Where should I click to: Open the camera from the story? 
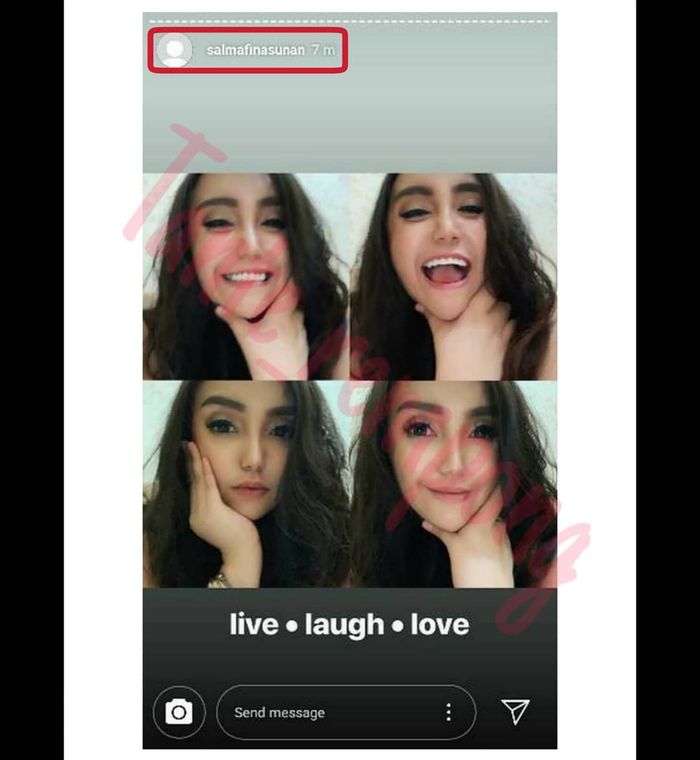click(x=179, y=712)
